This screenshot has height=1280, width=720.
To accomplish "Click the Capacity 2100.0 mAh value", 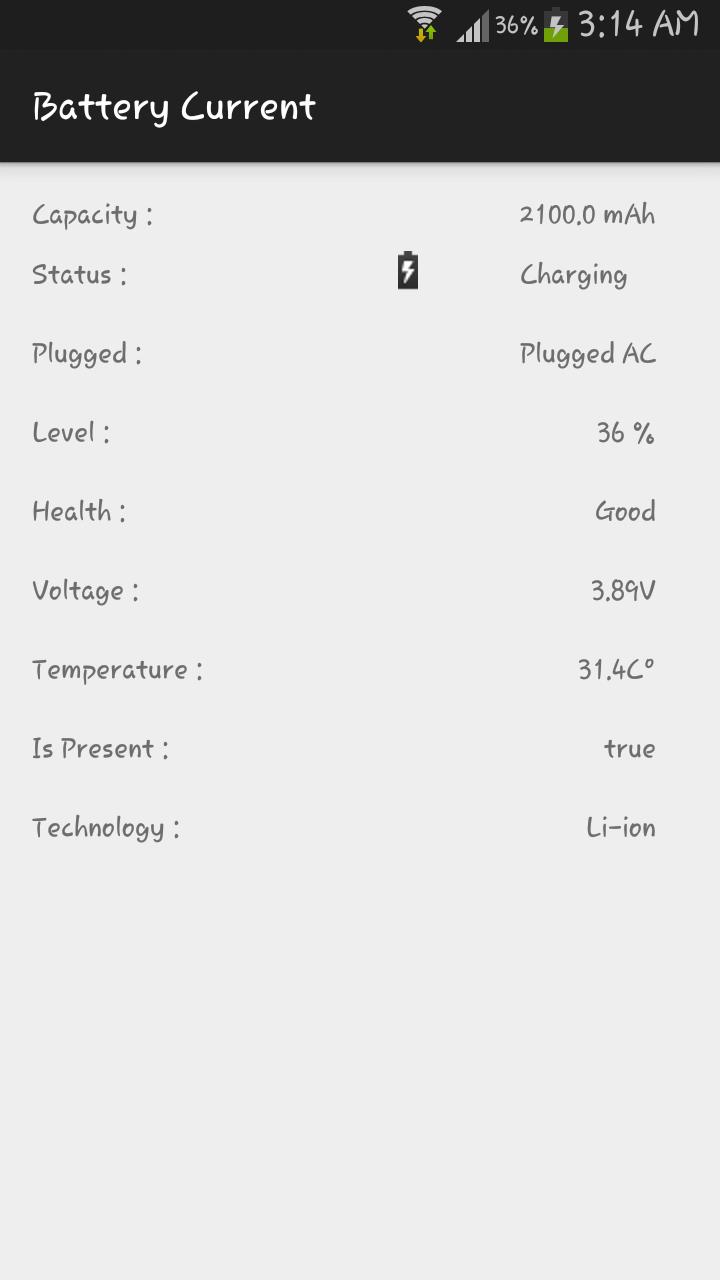I will click(x=587, y=214).
